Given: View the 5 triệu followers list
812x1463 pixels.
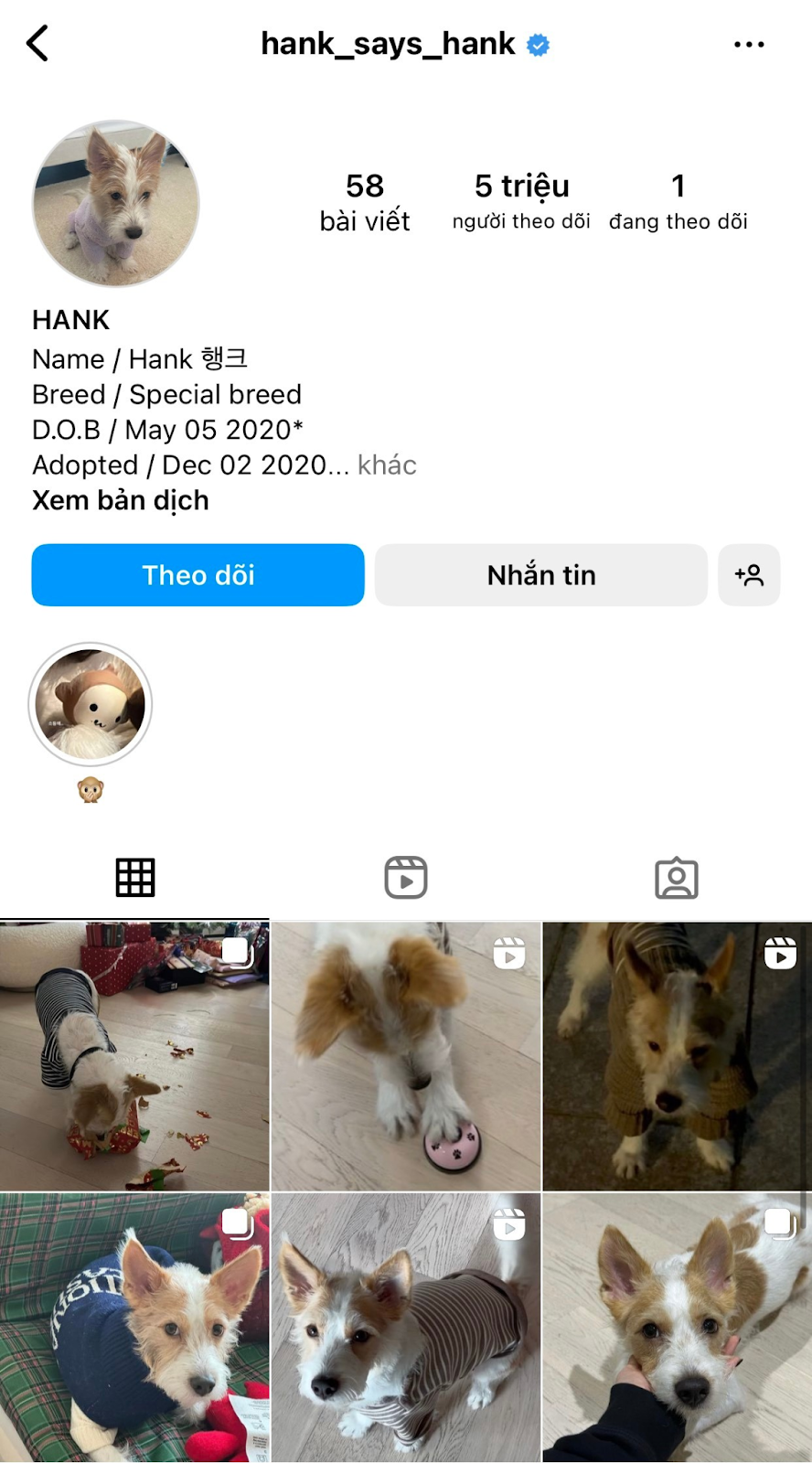Looking at the screenshot, I should 521,201.
